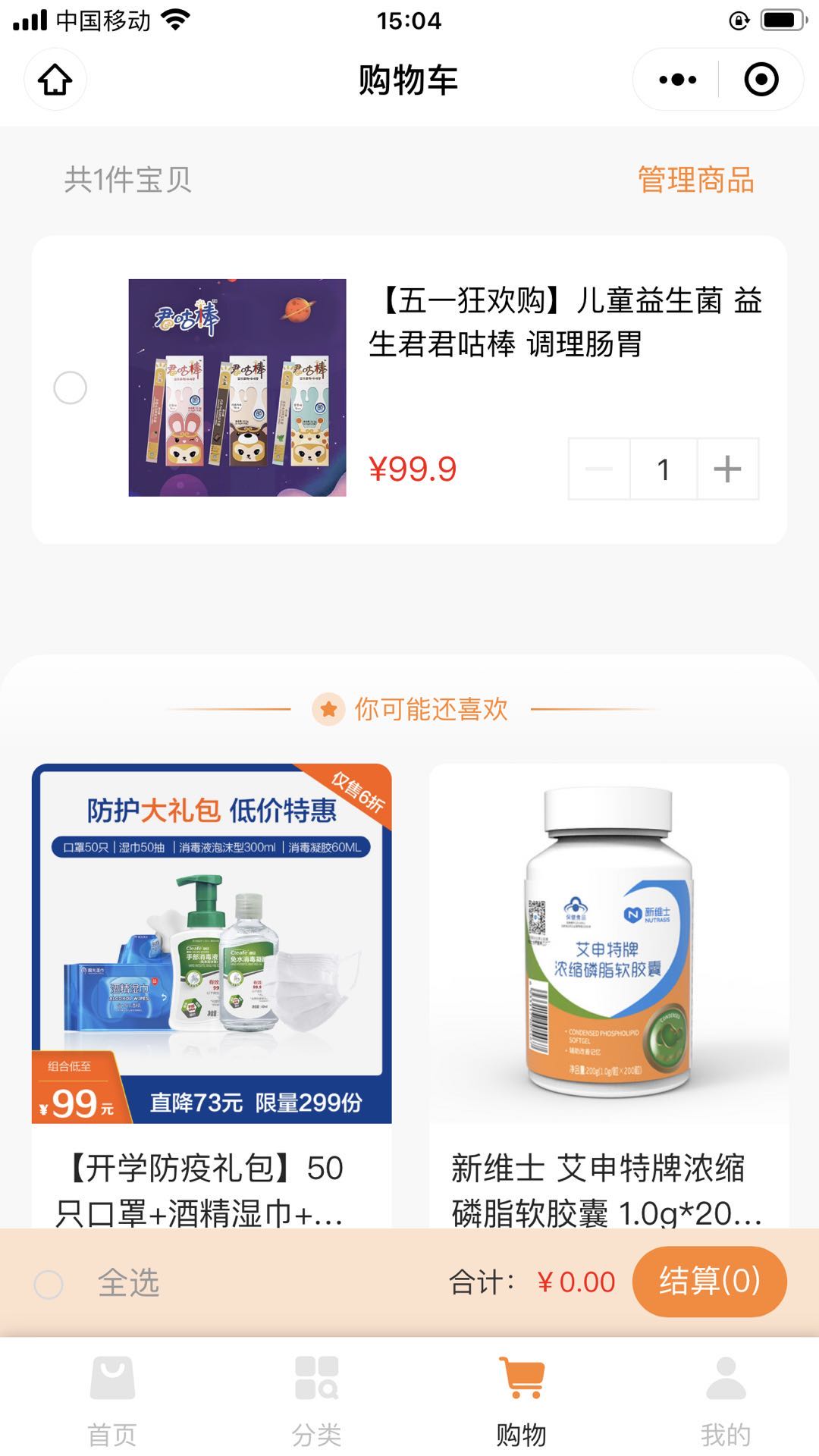
Task: Switch to the 首页 tab
Action: tap(112, 1401)
